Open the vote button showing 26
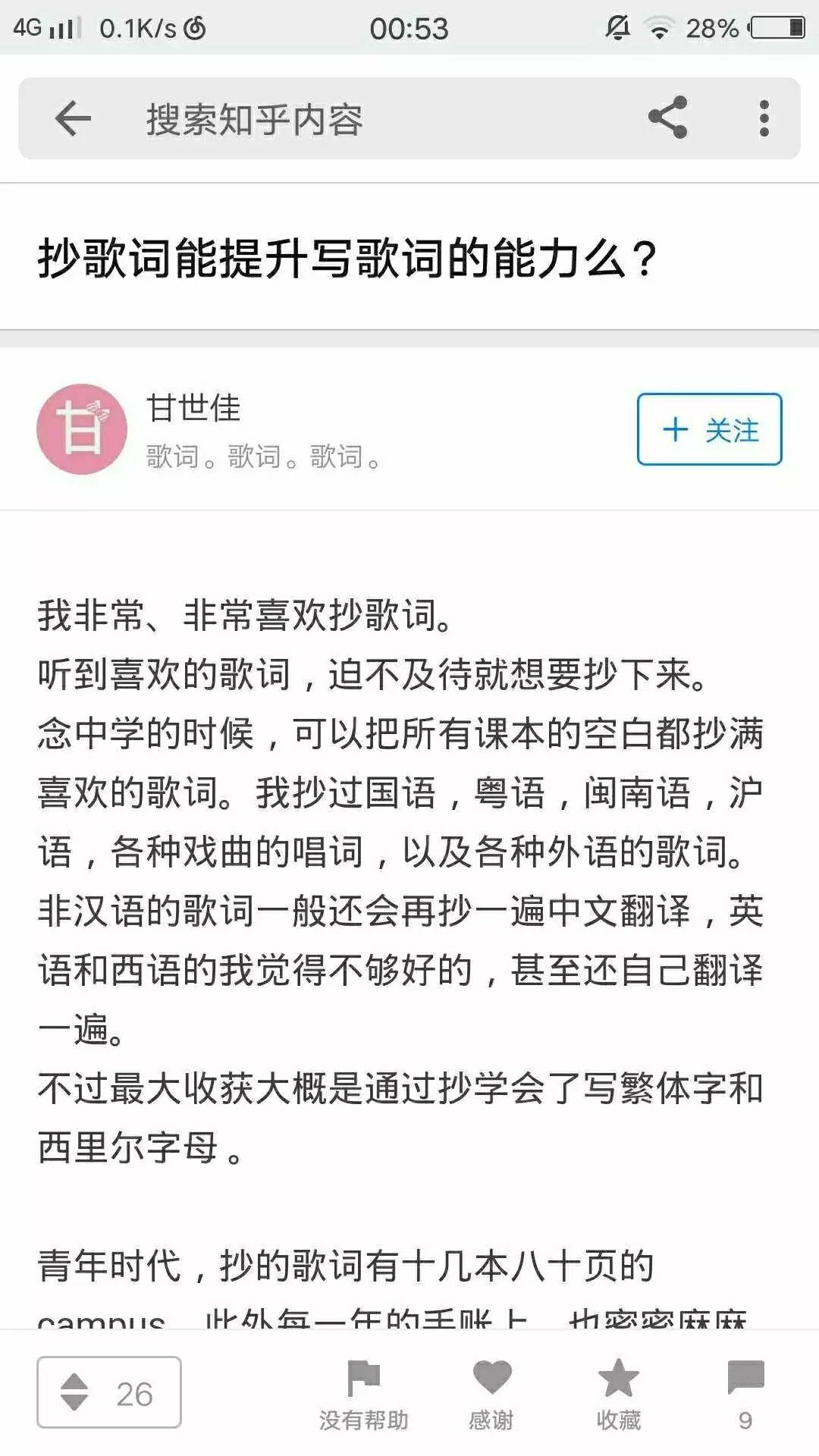Image resolution: width=819 pixels, height=1456 pixels. click(x=109, y=1392)
